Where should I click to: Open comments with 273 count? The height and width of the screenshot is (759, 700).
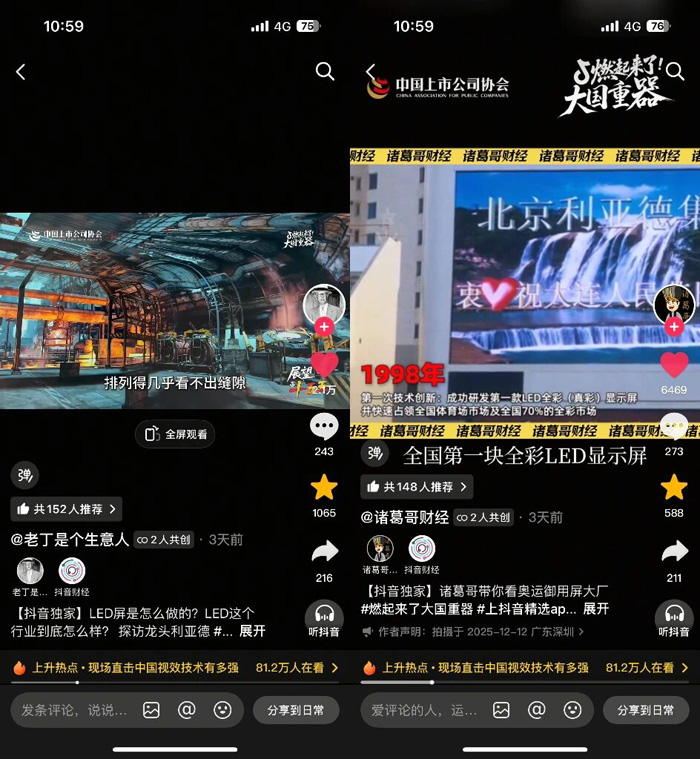674,429
